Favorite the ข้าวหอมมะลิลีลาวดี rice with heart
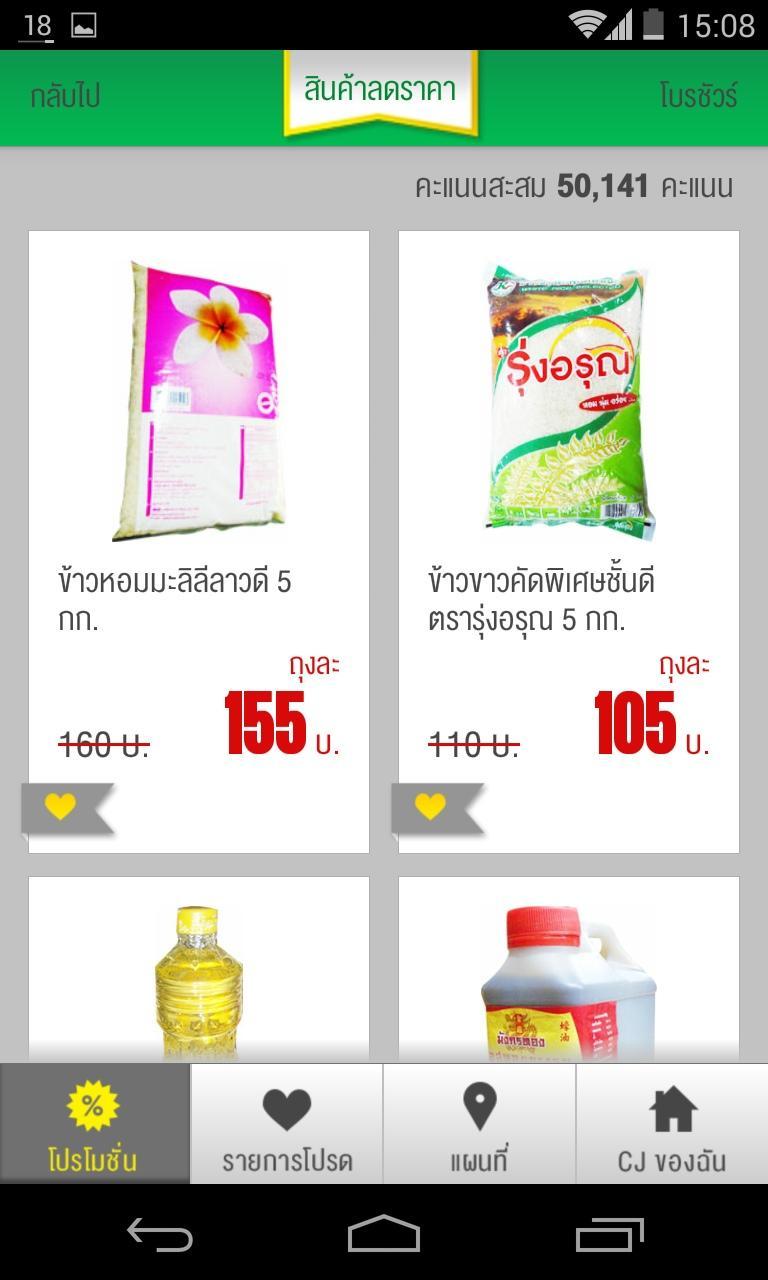This screenshot has width=768, height=1280. [61, 807]
